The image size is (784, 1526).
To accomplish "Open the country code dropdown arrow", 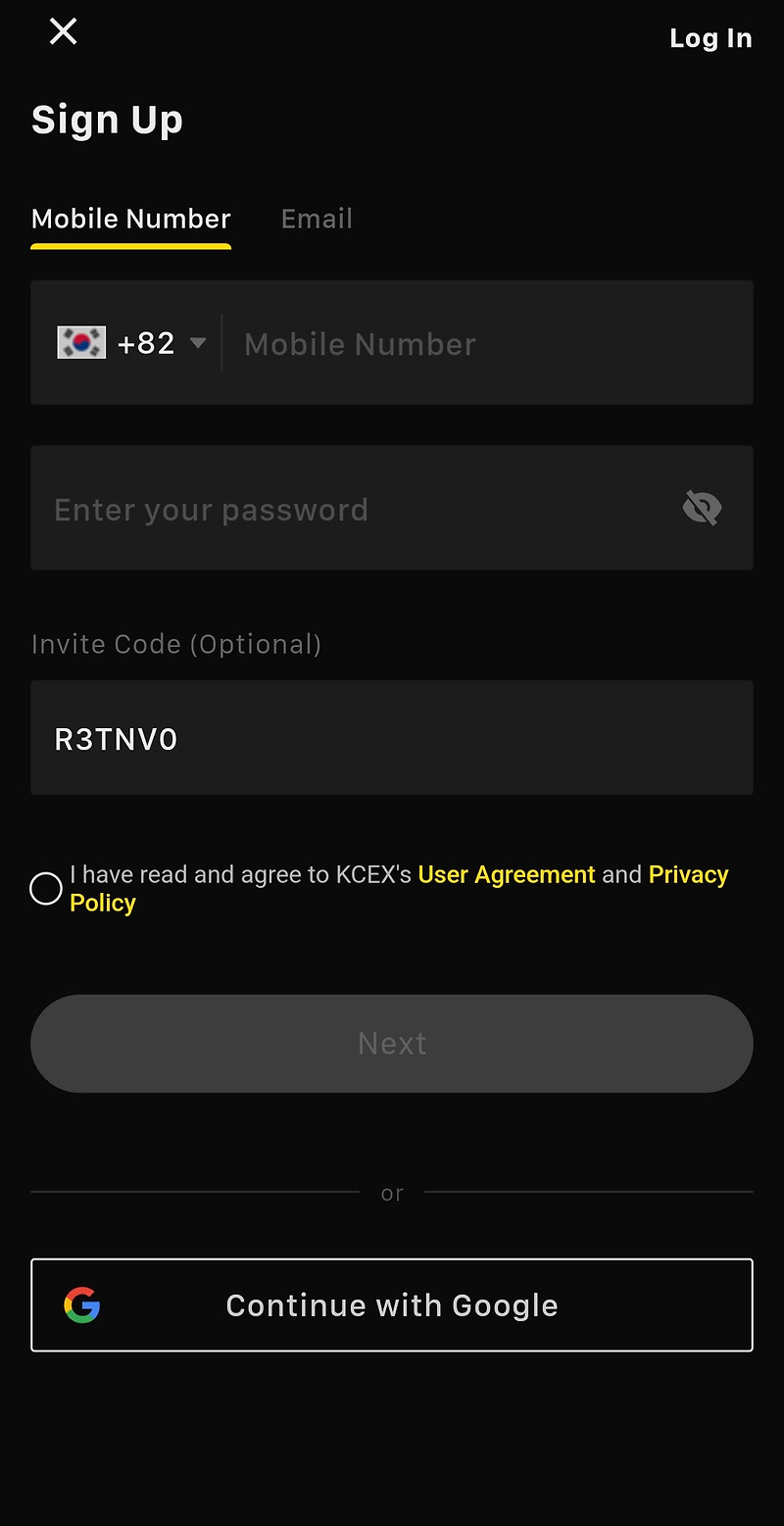I will (x=199, y=343).
